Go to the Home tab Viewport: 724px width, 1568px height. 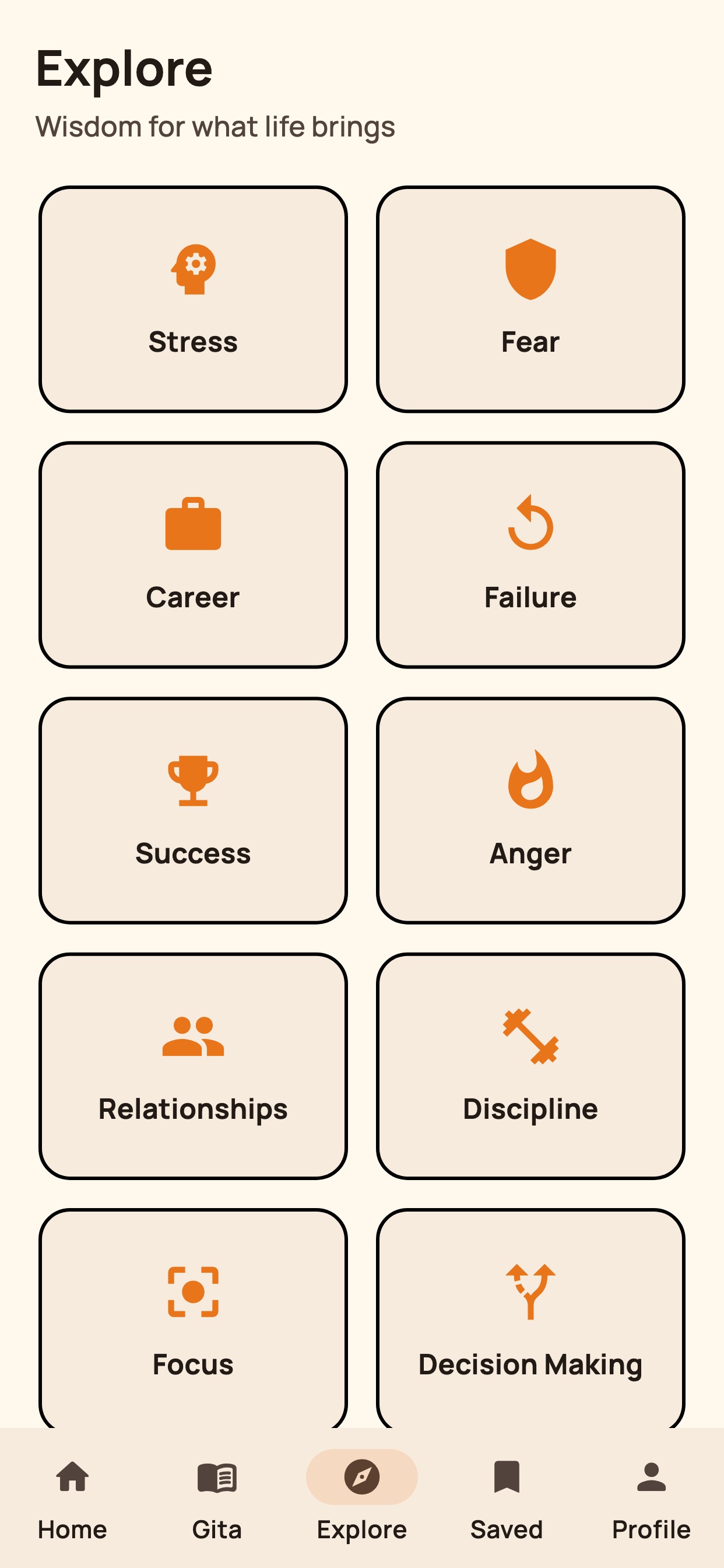pos(72,1498)
